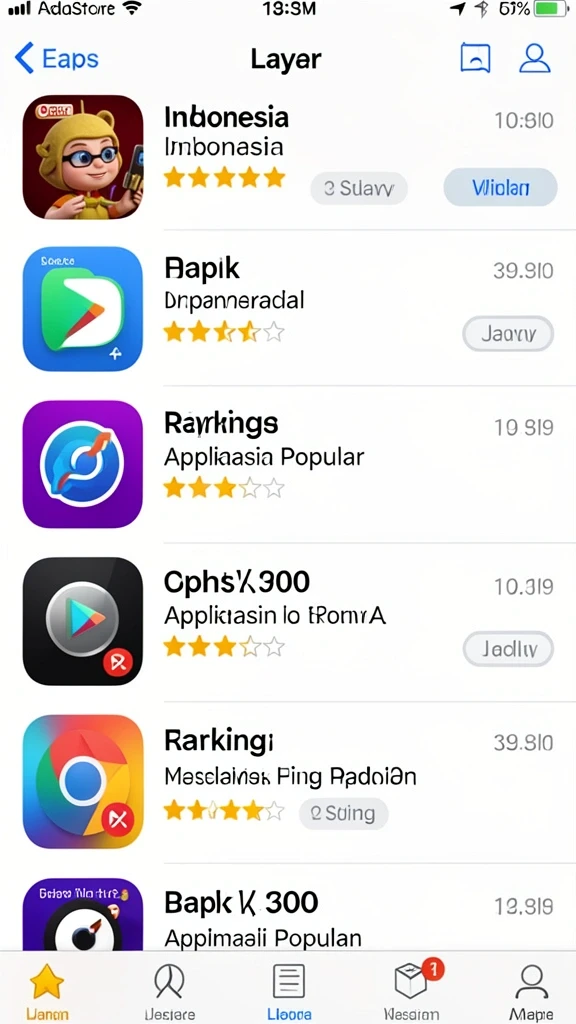Screen dimensions: 576x1024
Task: Select the 2 Suing chip under Rarkingi
Action: click(x=344, y=814)
